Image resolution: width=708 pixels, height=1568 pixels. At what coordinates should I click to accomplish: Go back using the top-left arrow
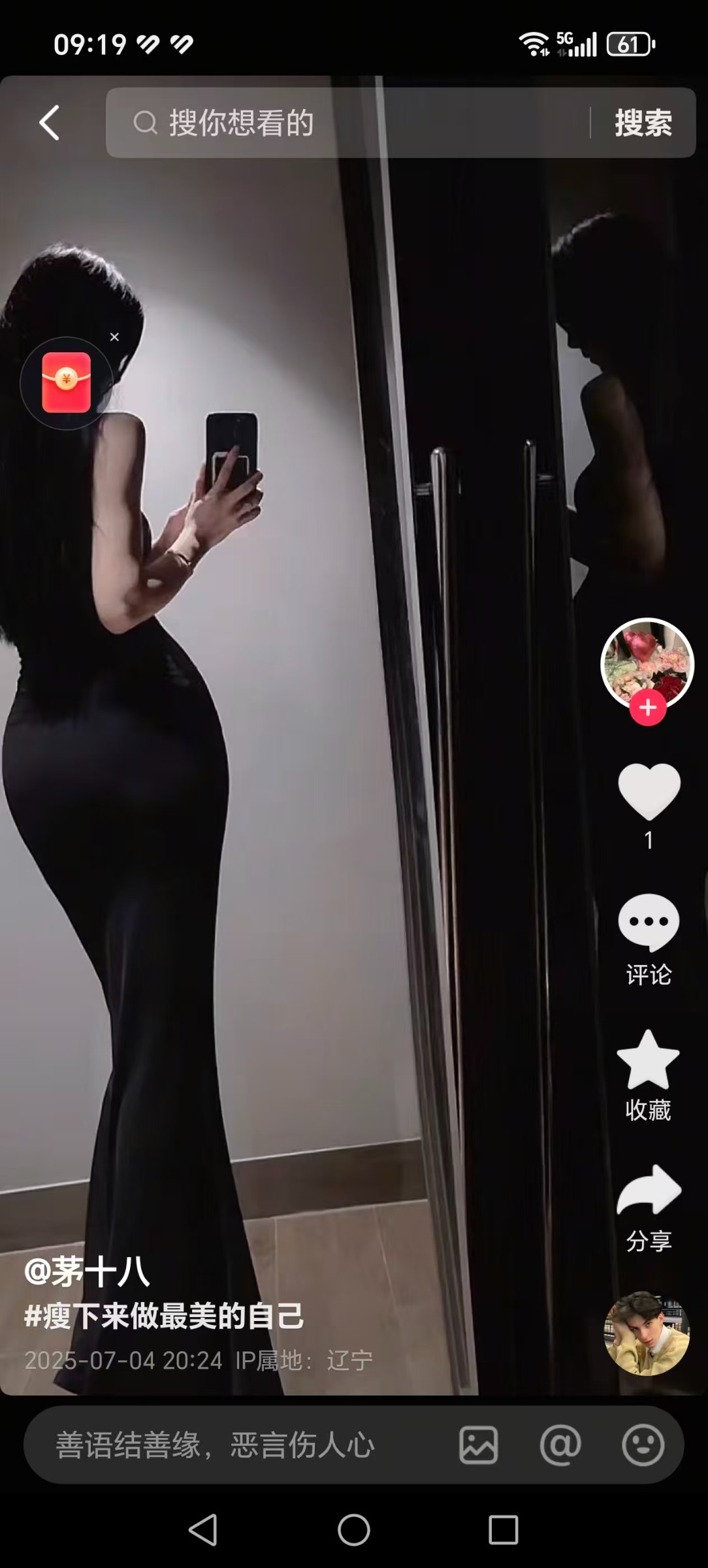click(x=50, y=123)
